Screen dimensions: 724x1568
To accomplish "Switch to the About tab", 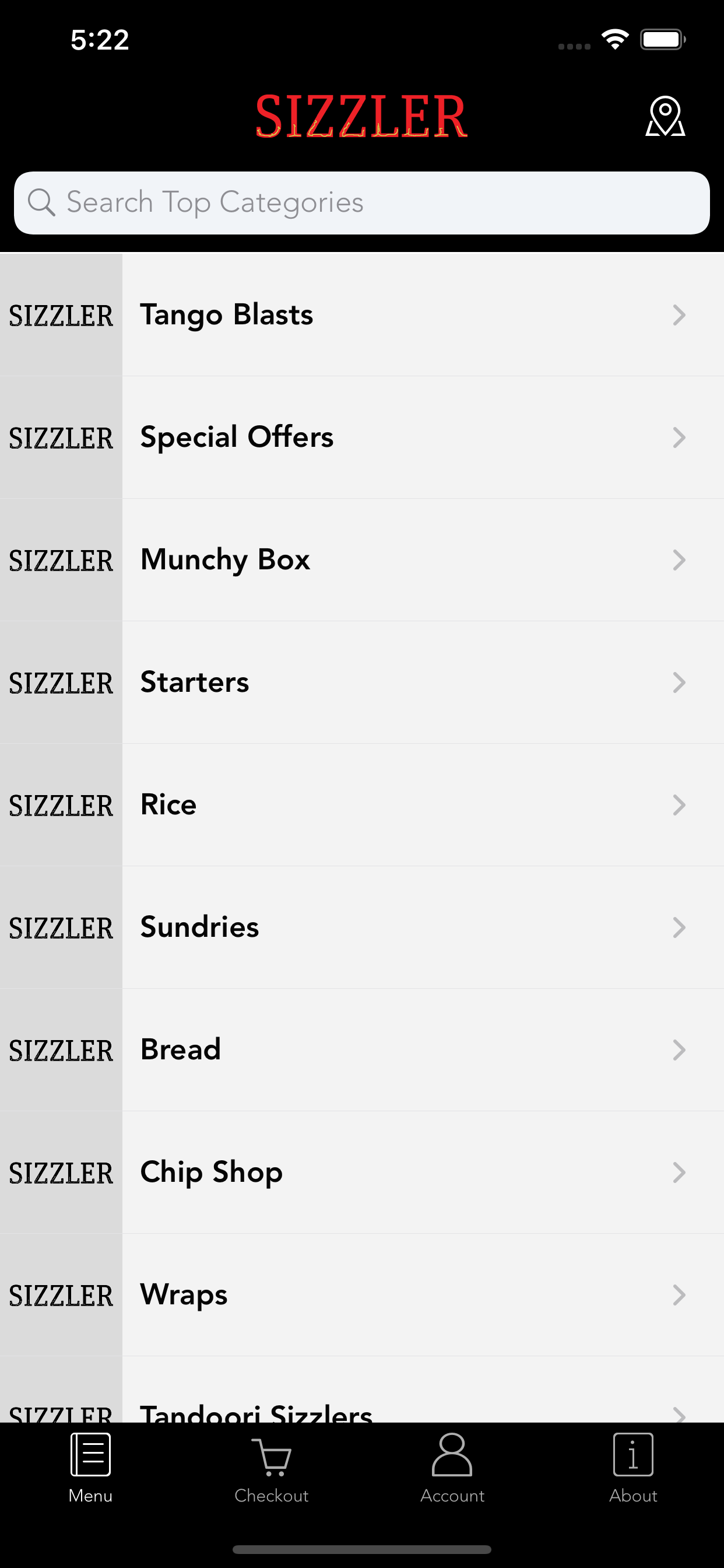I will [633, 1468].
